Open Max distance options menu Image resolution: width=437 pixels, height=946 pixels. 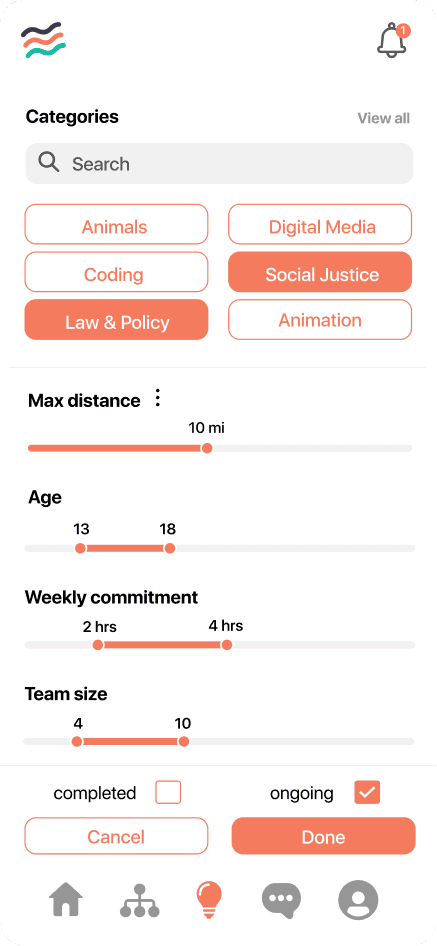click(158, 398)
